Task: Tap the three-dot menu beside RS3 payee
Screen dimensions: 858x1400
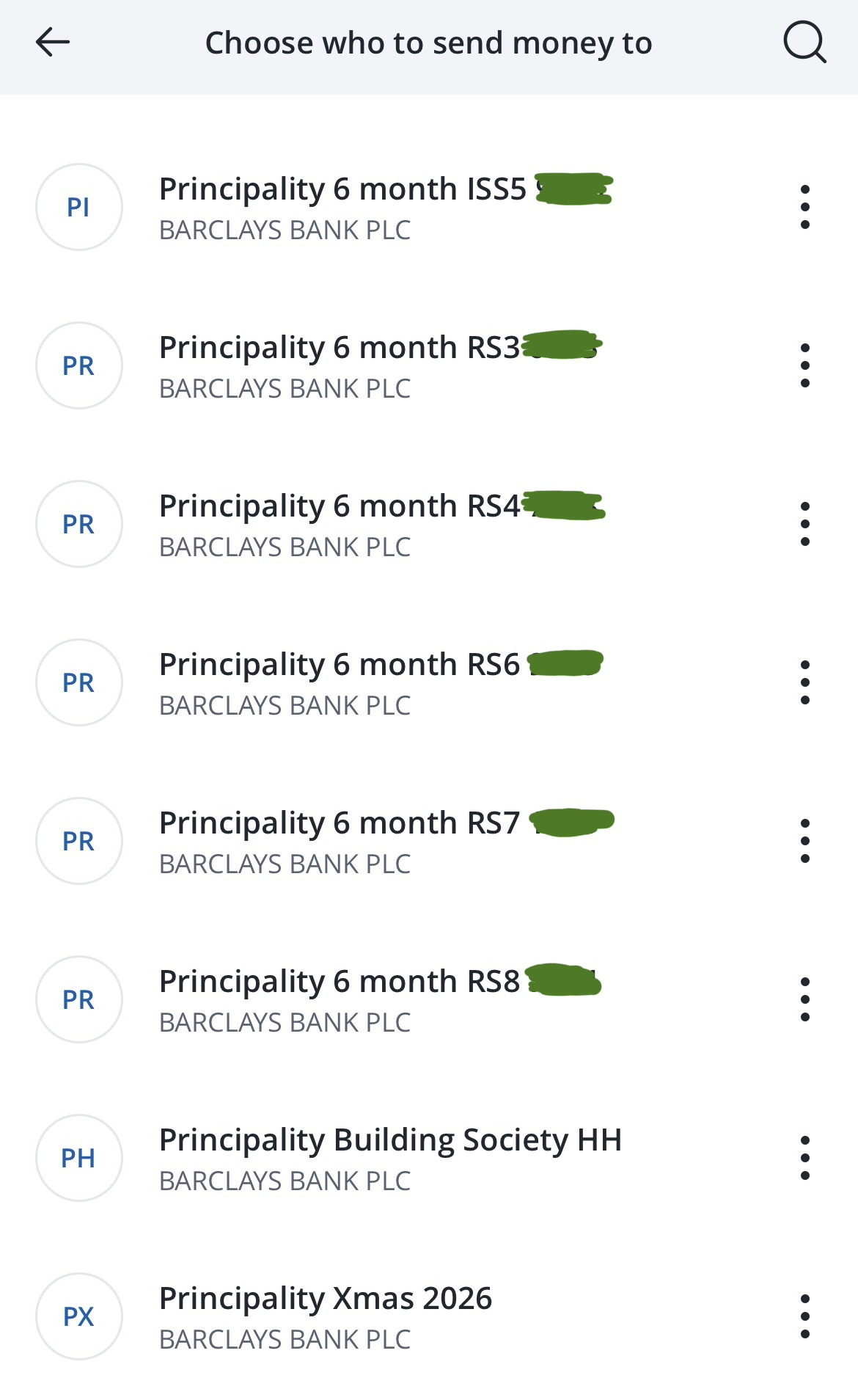Action: click(x=804, y=365)
